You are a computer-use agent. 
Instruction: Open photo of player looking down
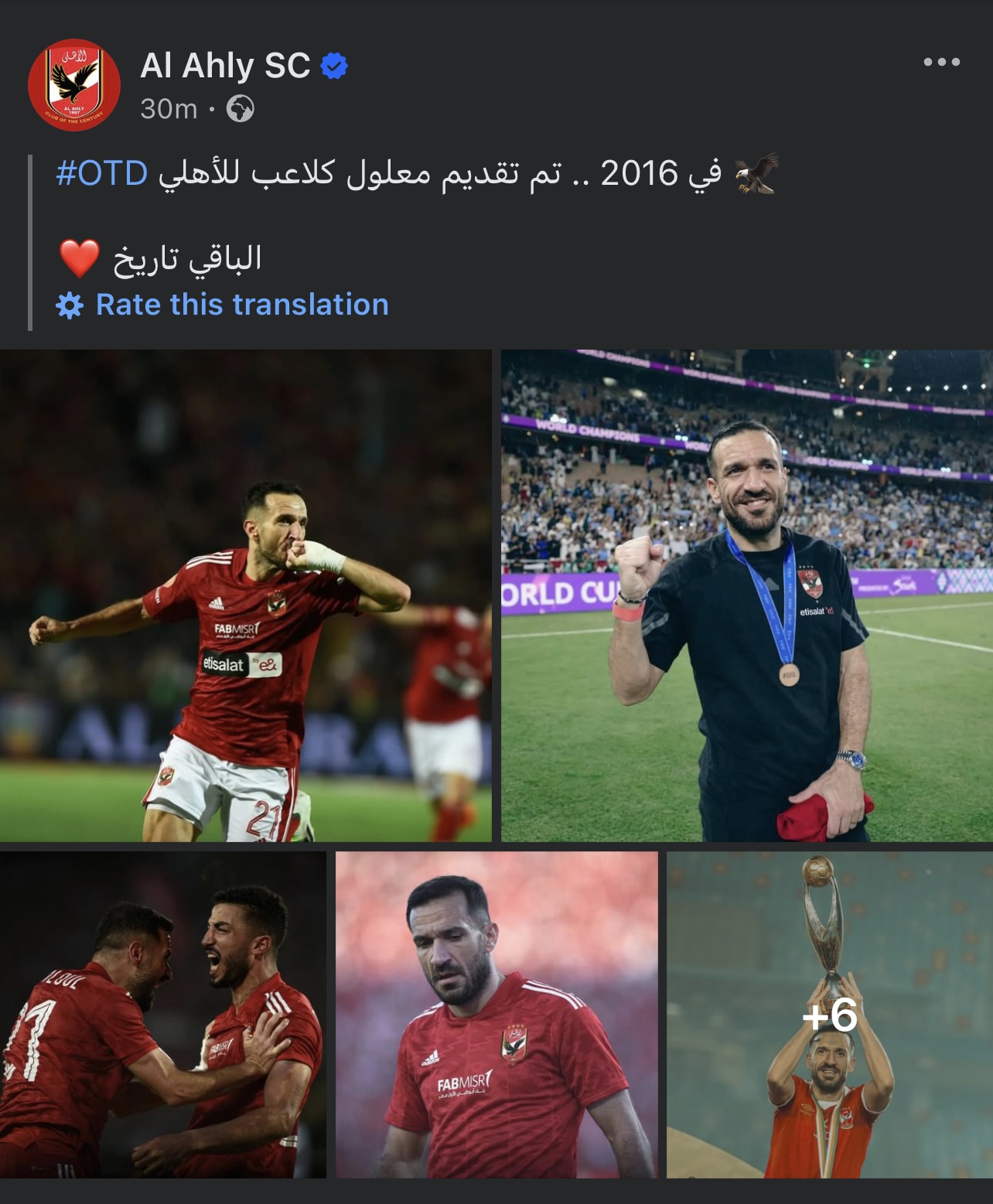pos(496,1015)
